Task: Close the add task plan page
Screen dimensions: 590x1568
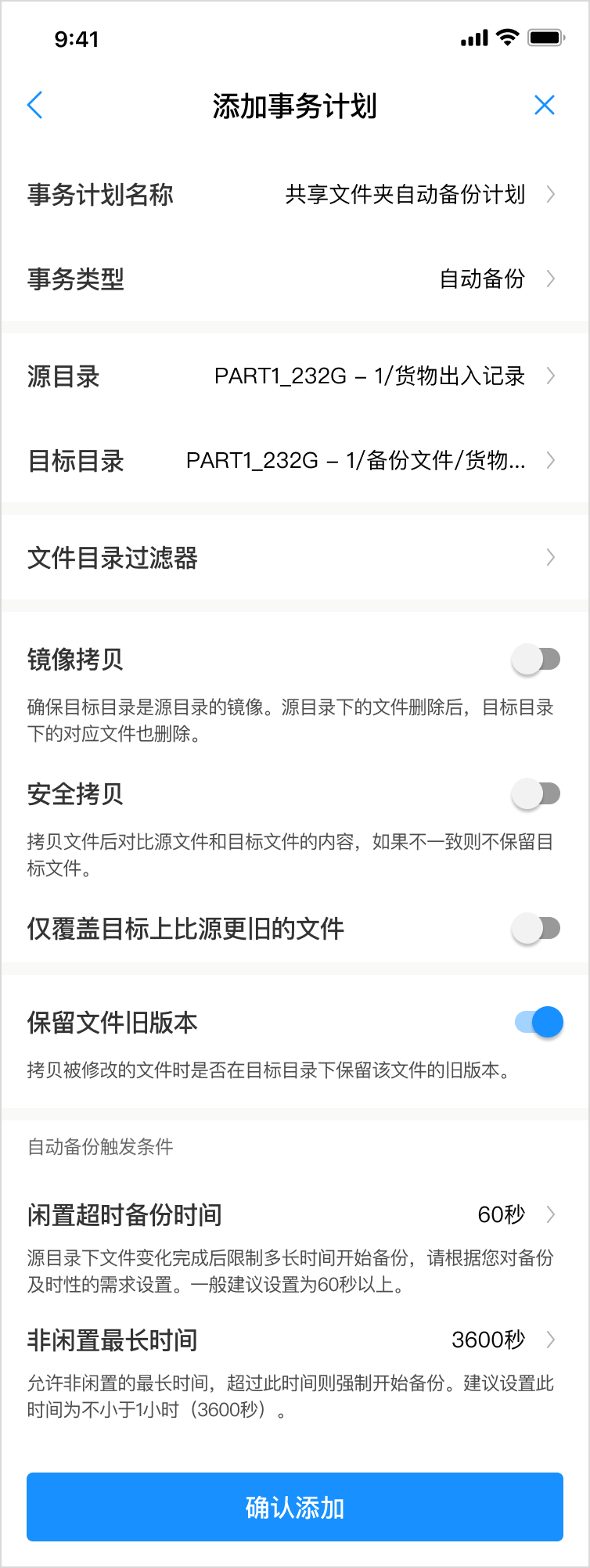Action: point(544,105)
